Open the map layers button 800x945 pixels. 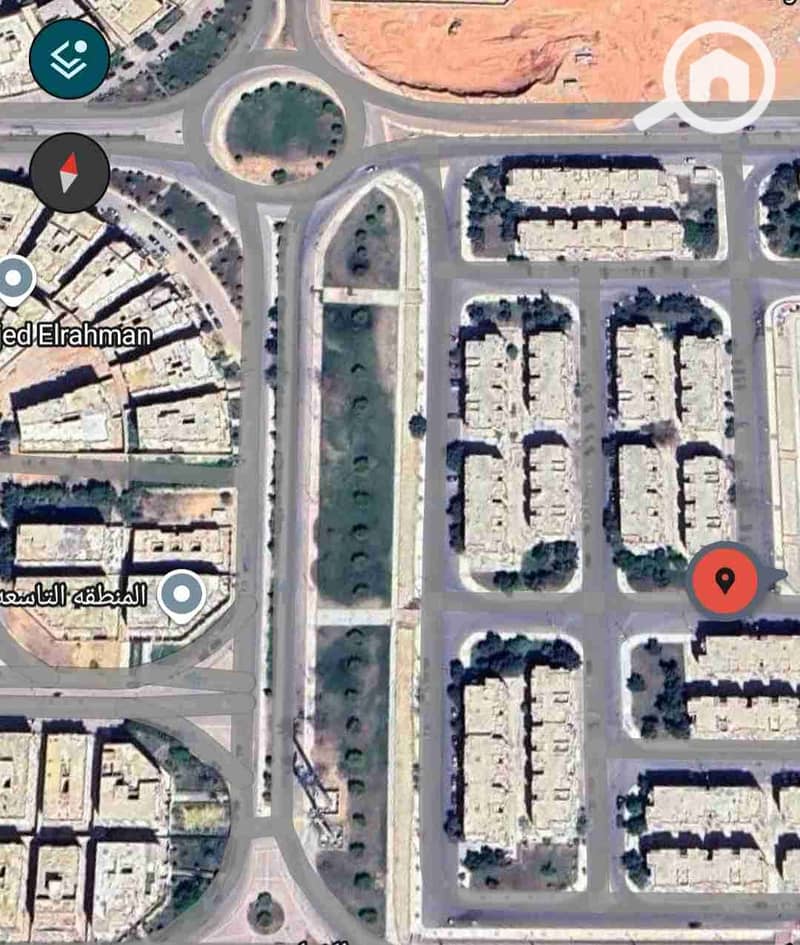[x=69, y=58]
